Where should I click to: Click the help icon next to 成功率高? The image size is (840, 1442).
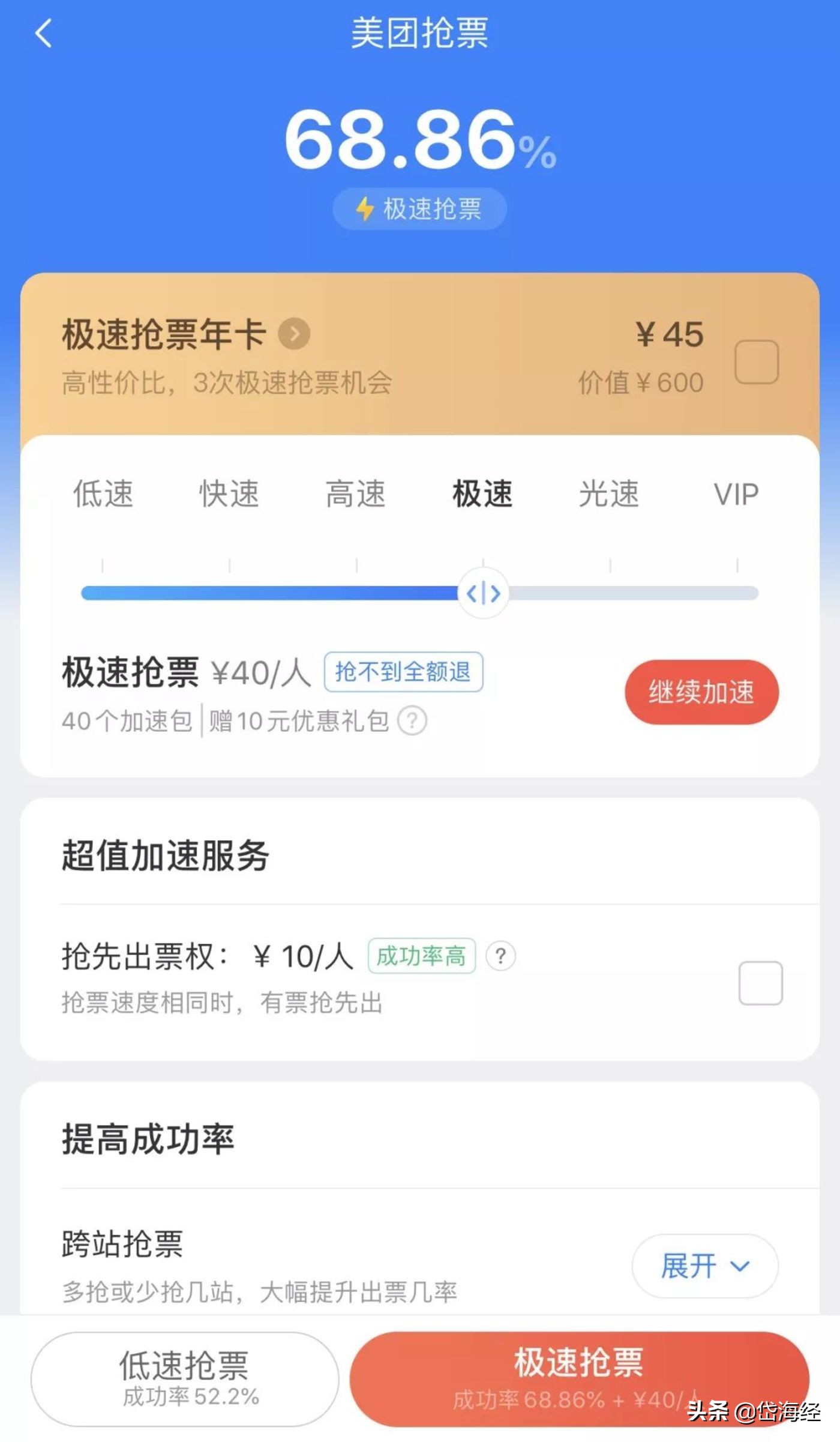(502, 955)
